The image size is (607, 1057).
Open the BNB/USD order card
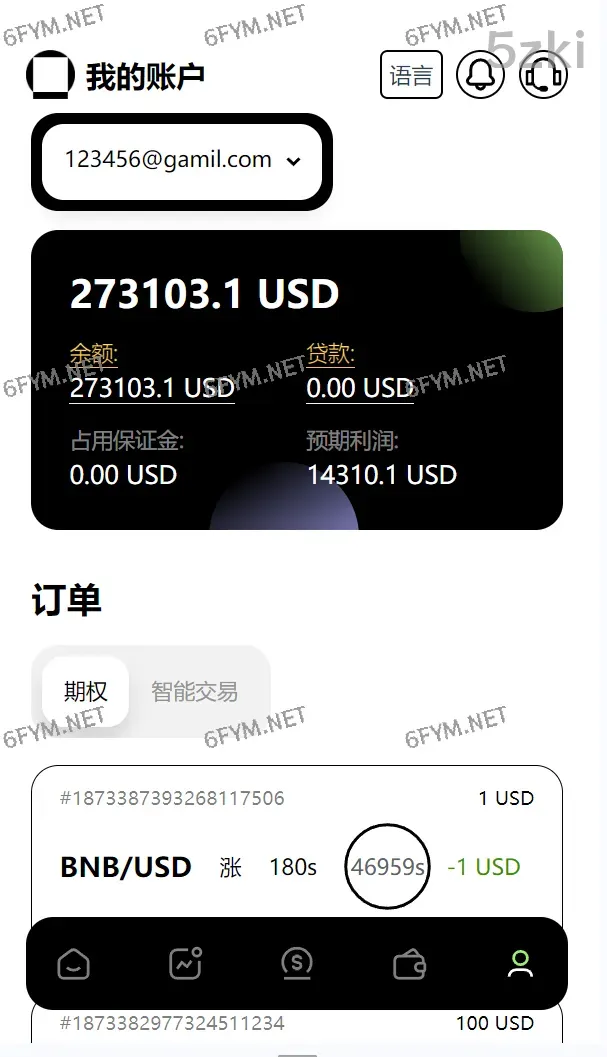point(296,840)
